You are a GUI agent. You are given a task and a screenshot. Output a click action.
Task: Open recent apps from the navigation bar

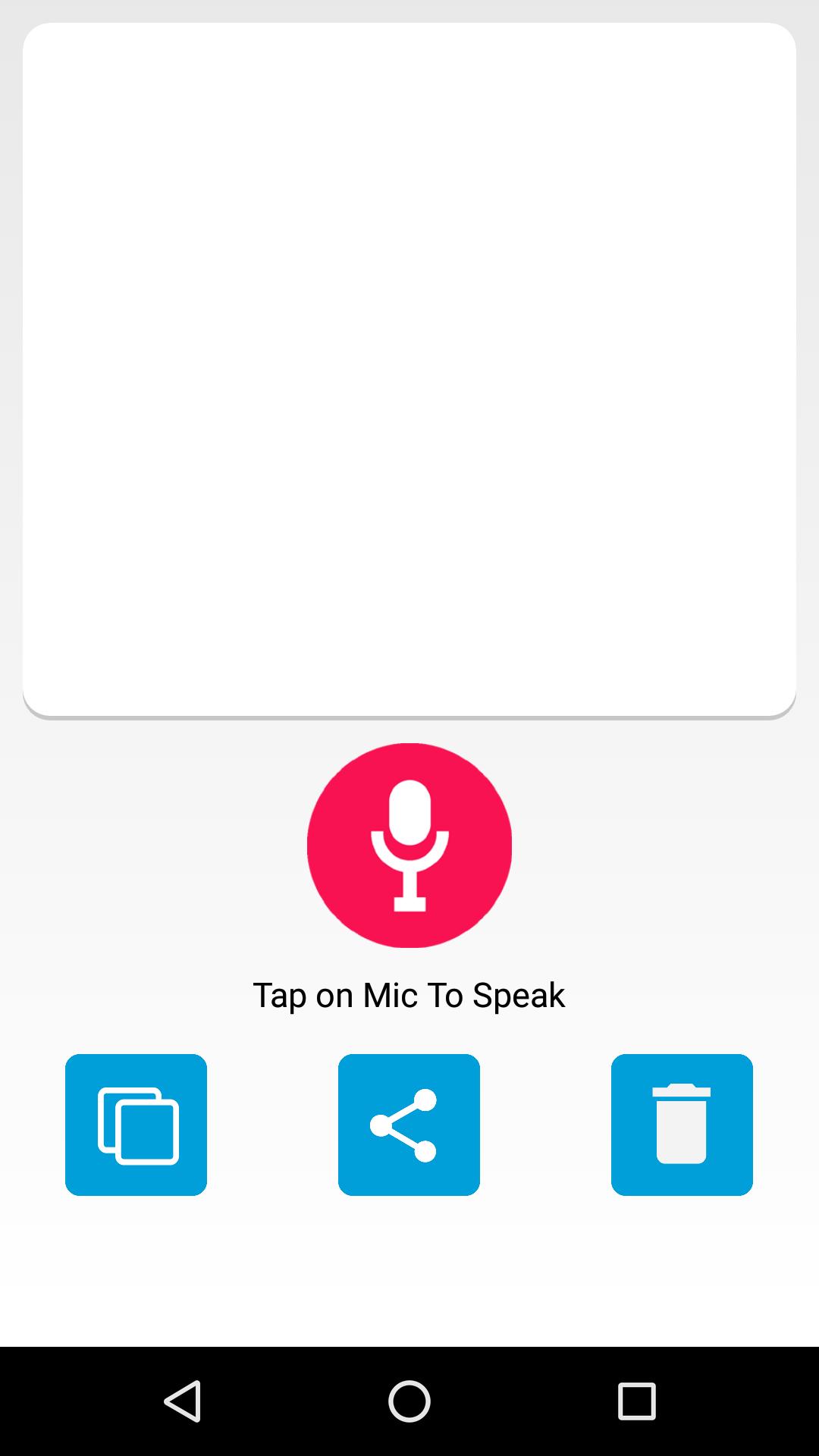point(636,1401)
